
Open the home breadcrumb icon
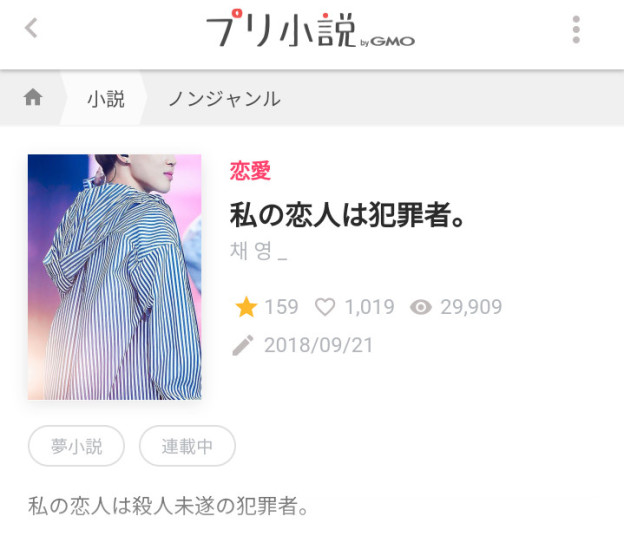coord(33,98)
